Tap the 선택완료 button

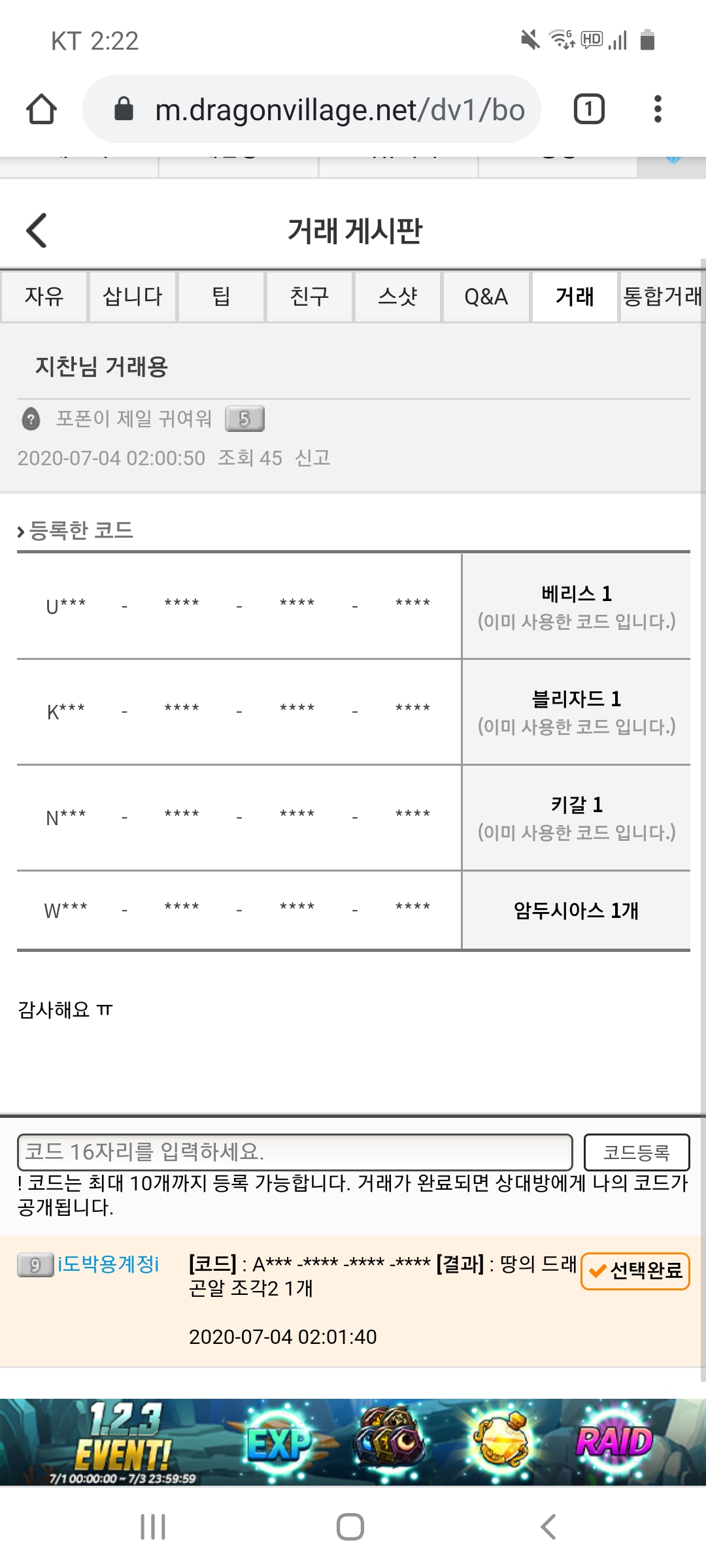point(635,1271)
